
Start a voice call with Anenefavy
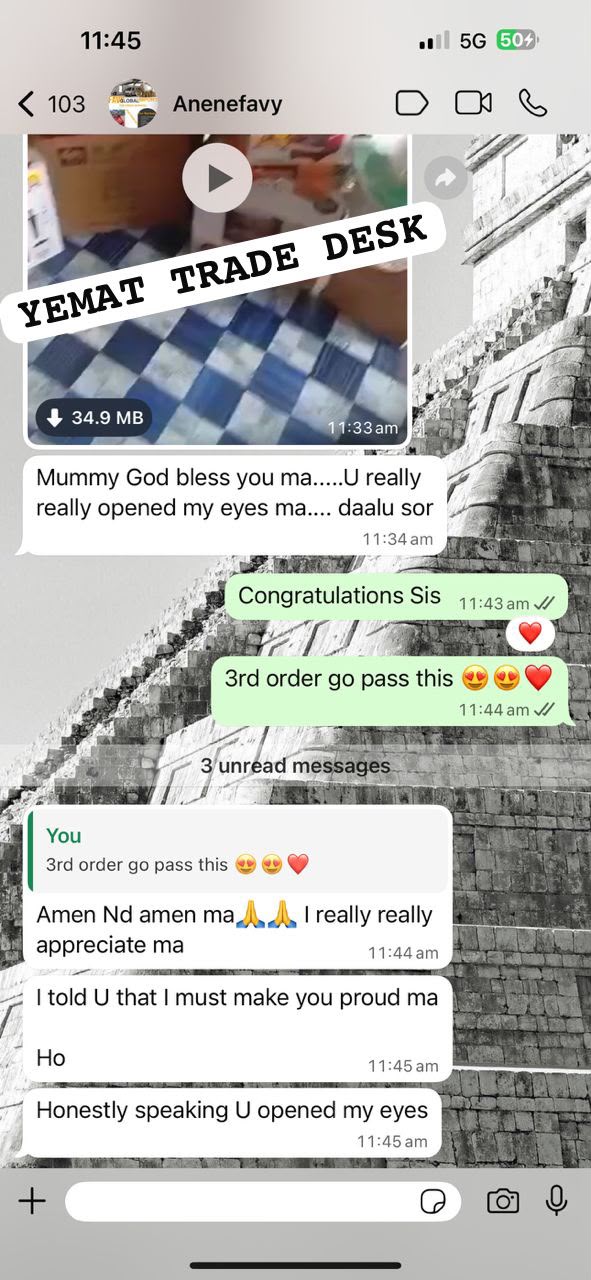532,103
